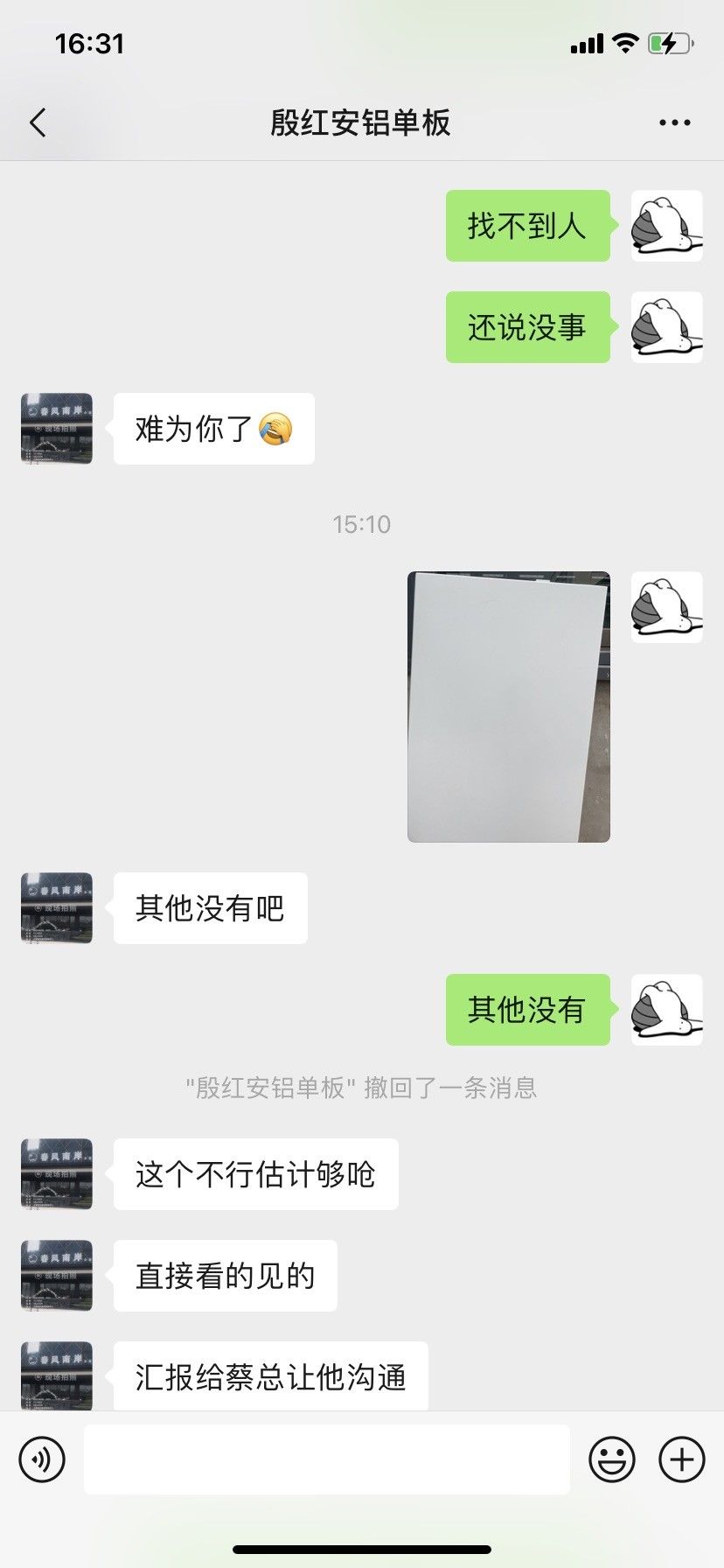Open the plus attachments menu
Screen dimensions: 724x1568
click(682, 1459)
